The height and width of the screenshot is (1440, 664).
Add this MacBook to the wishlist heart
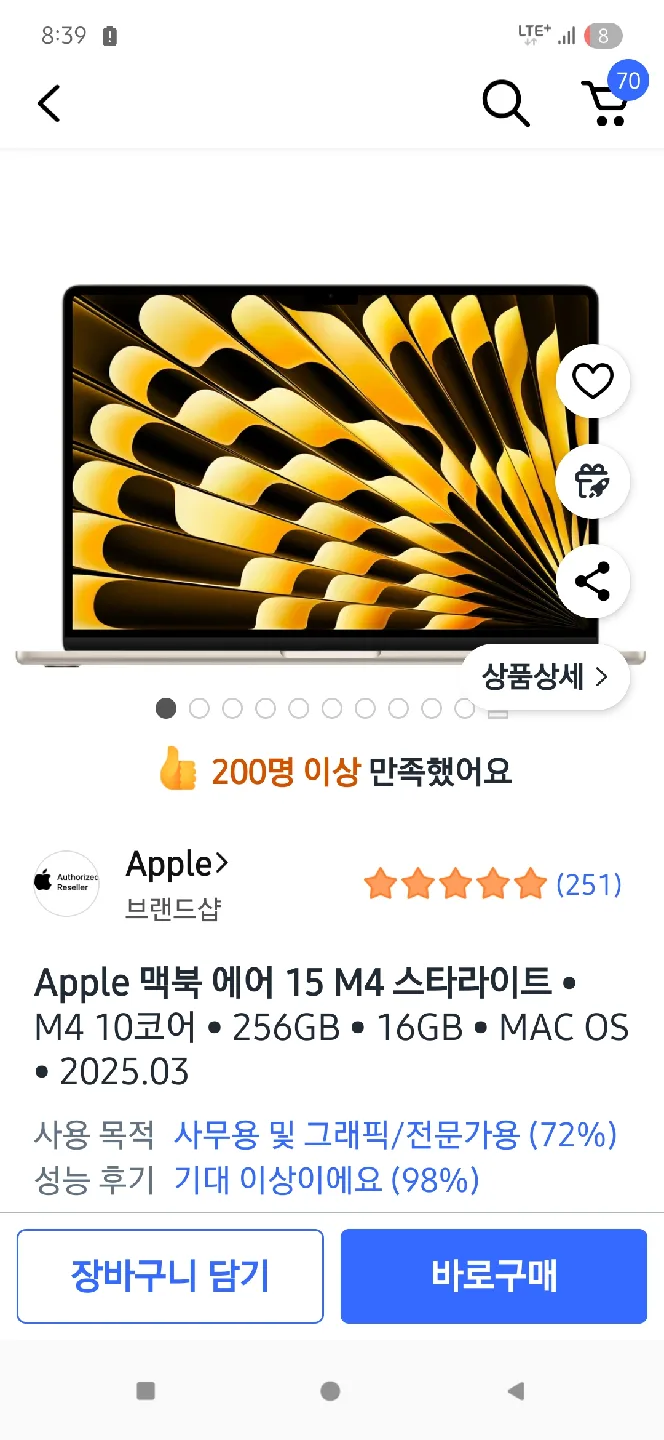click(592, 381)
